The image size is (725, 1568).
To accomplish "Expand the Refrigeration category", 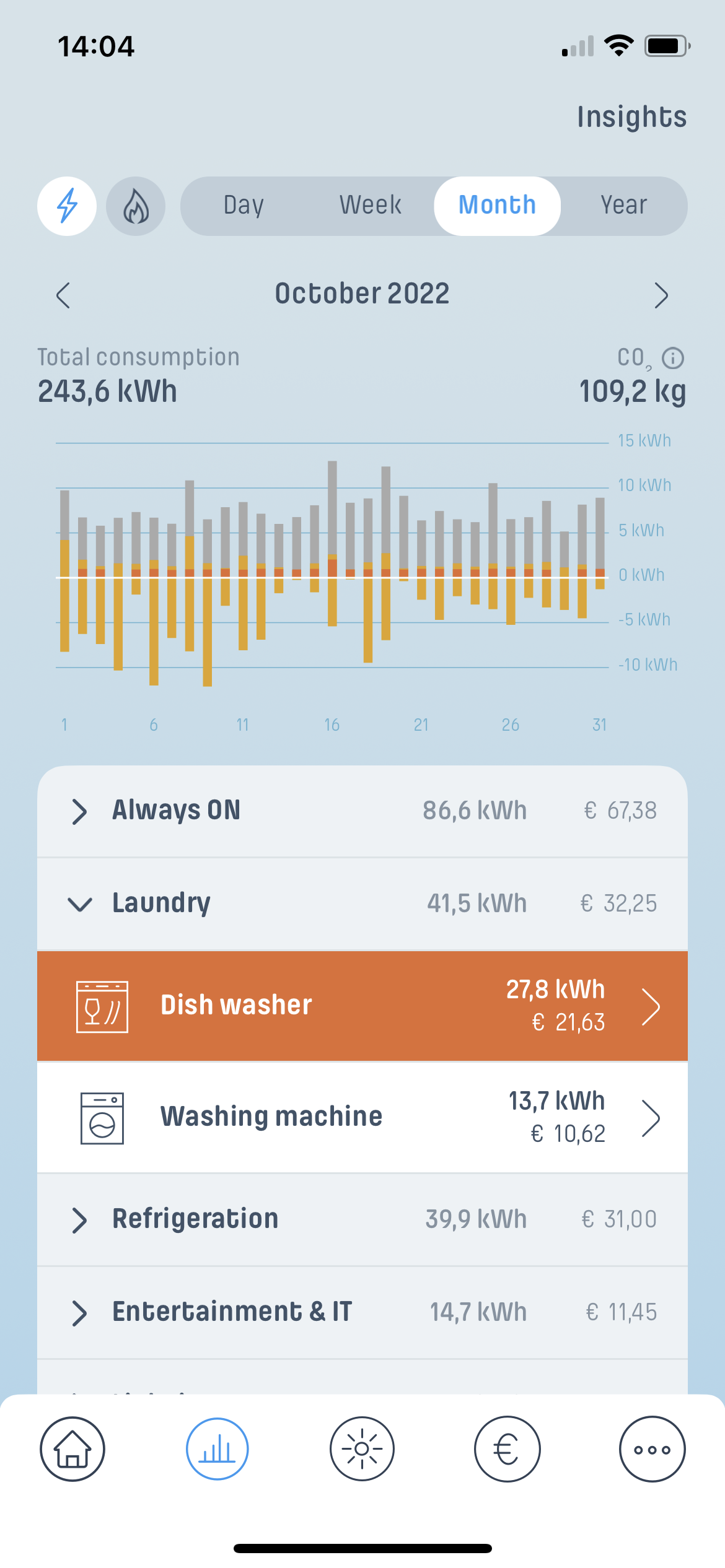I will click(x=79, y=1220).
